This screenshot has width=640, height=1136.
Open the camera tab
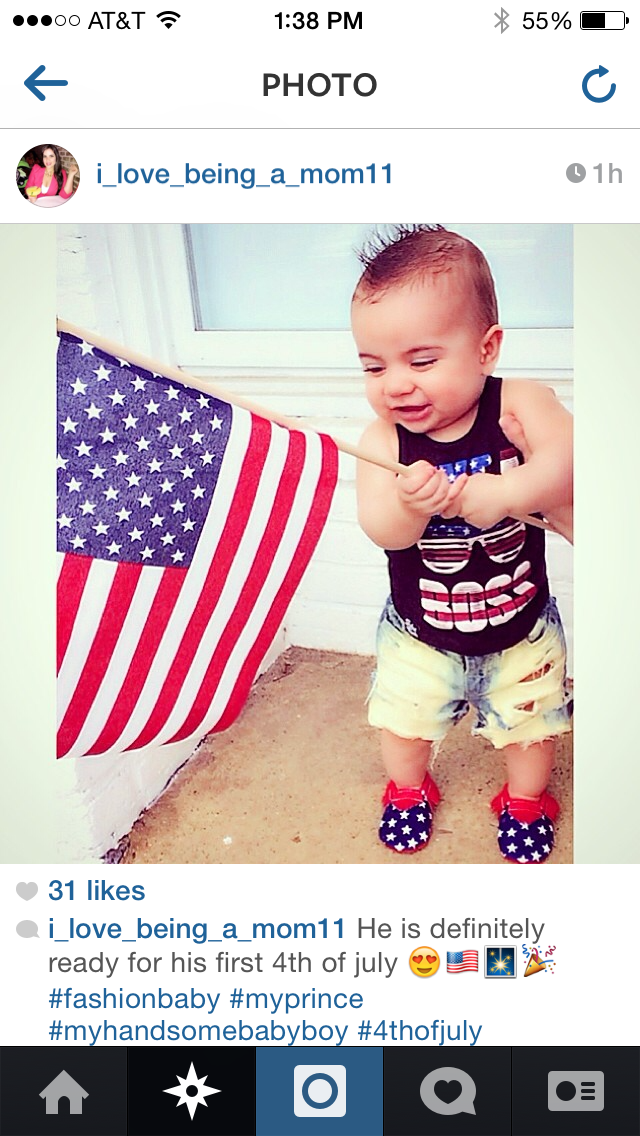coord(320,1091)
